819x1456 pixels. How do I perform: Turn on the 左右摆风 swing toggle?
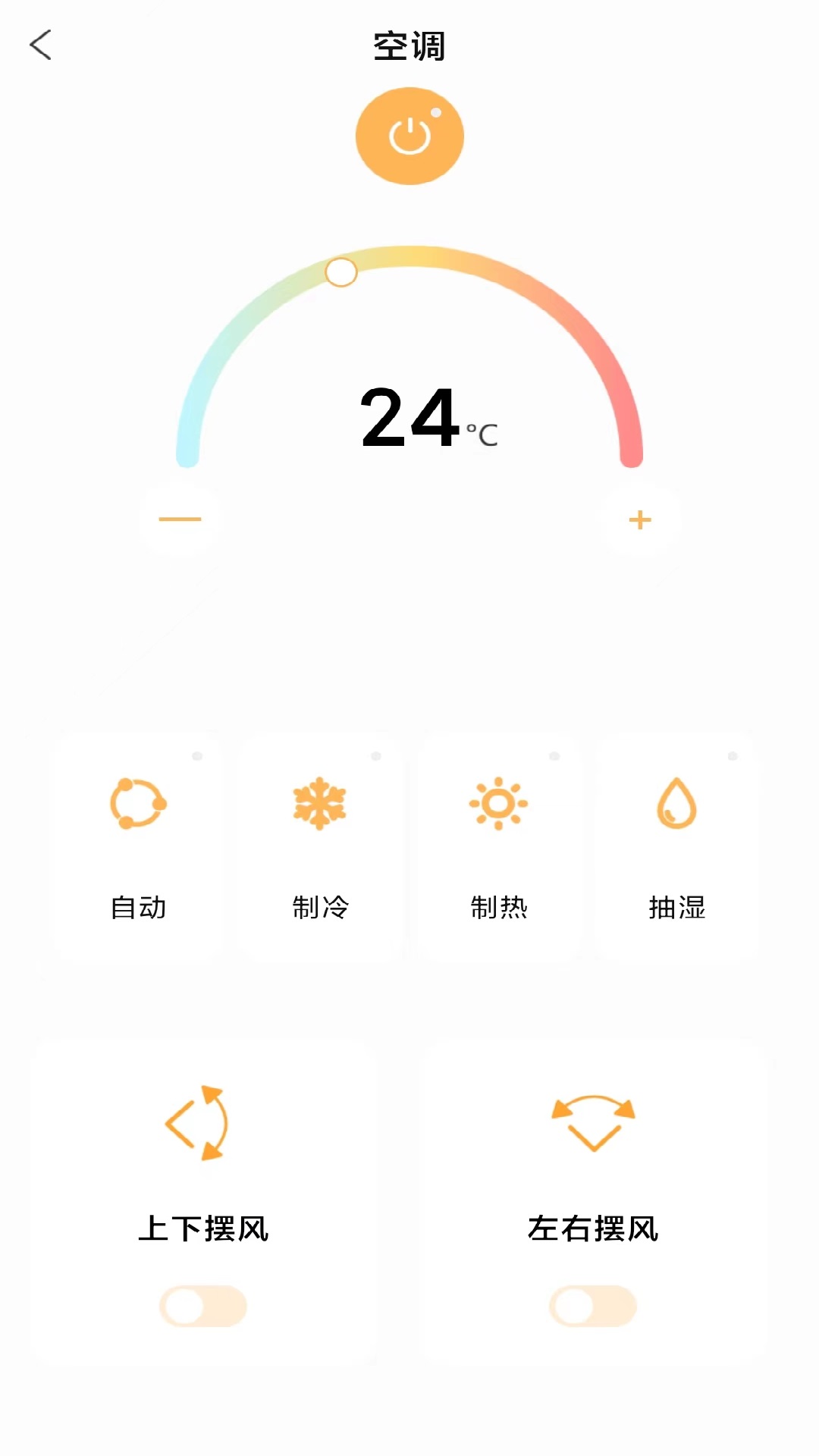click(593, 1306)
